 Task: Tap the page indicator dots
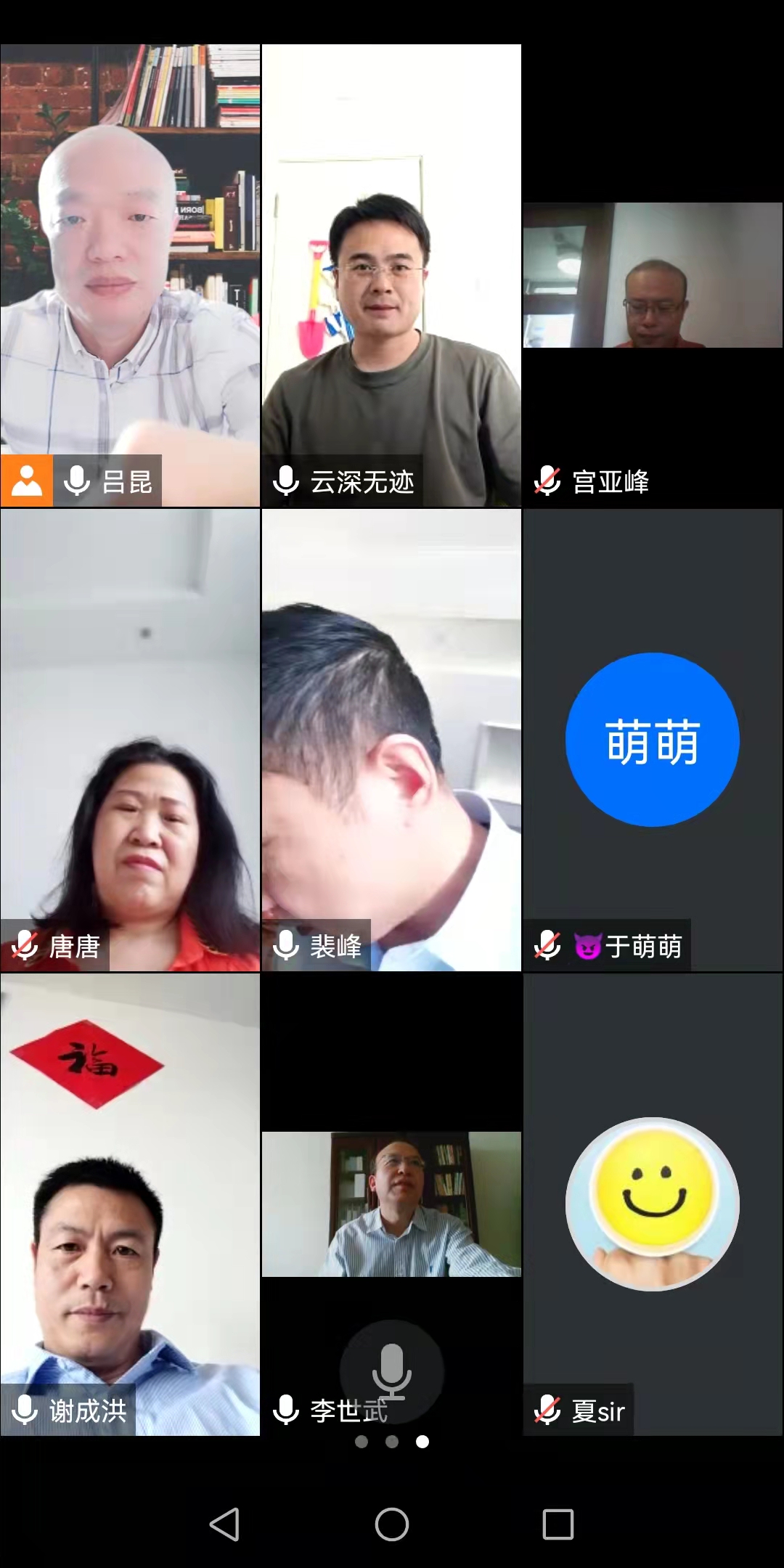click(392, 1442)
